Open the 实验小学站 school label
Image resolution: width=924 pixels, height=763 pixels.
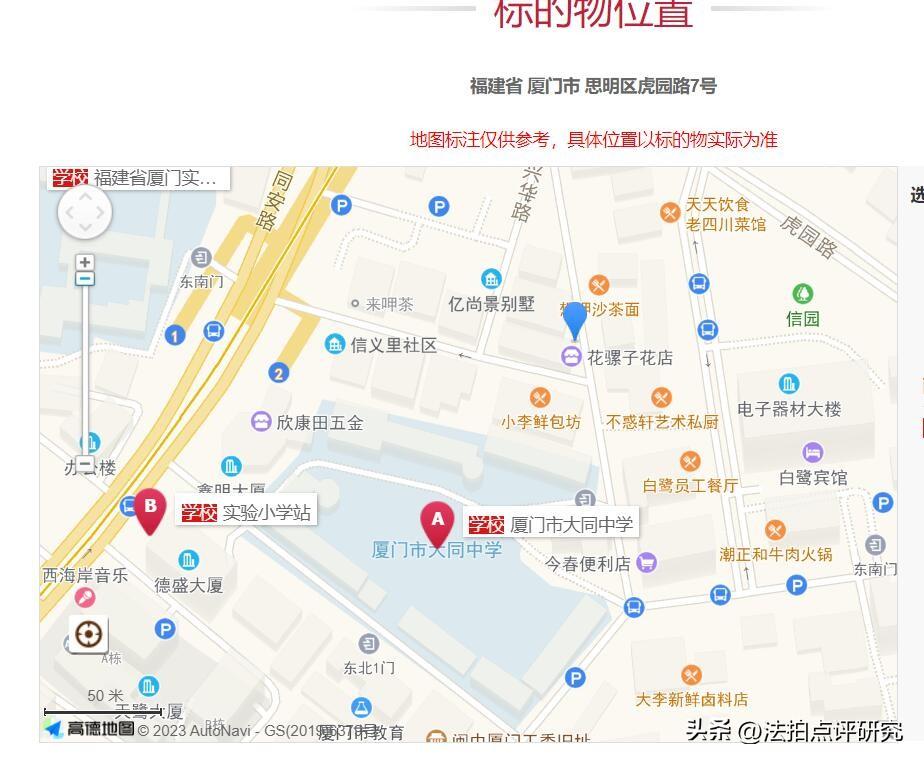pyautogui.click(x=246, y=513)
